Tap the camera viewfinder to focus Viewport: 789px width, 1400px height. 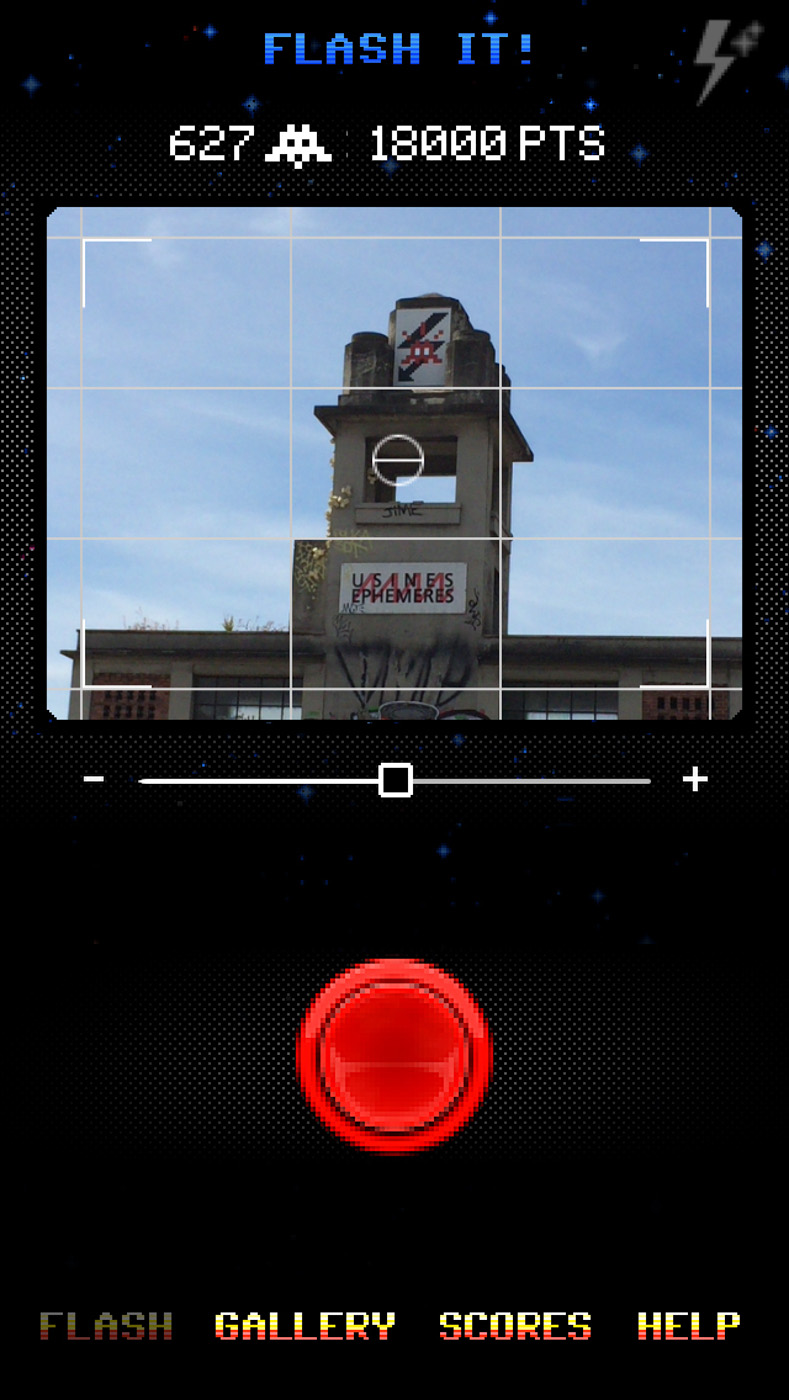point(395,463)
